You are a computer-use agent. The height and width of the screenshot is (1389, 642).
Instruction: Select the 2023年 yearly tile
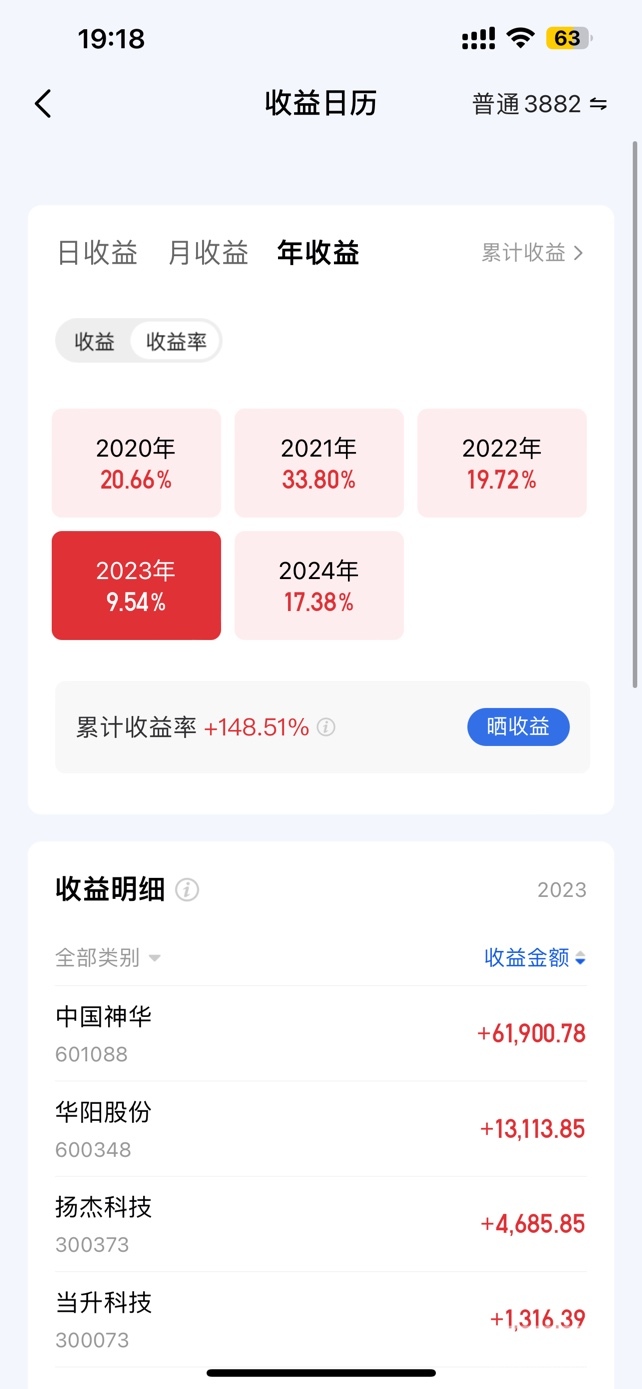136,585
